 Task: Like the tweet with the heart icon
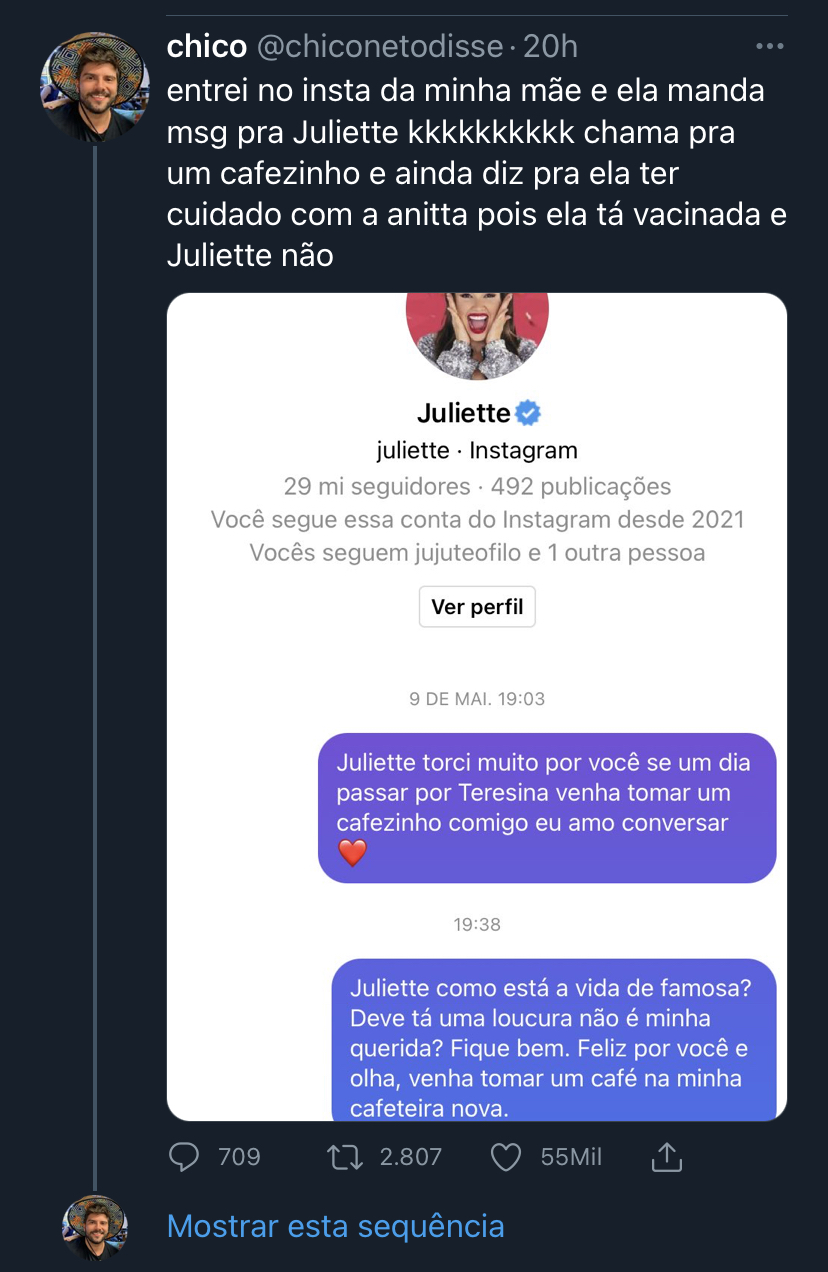[x=506, y=1157]
